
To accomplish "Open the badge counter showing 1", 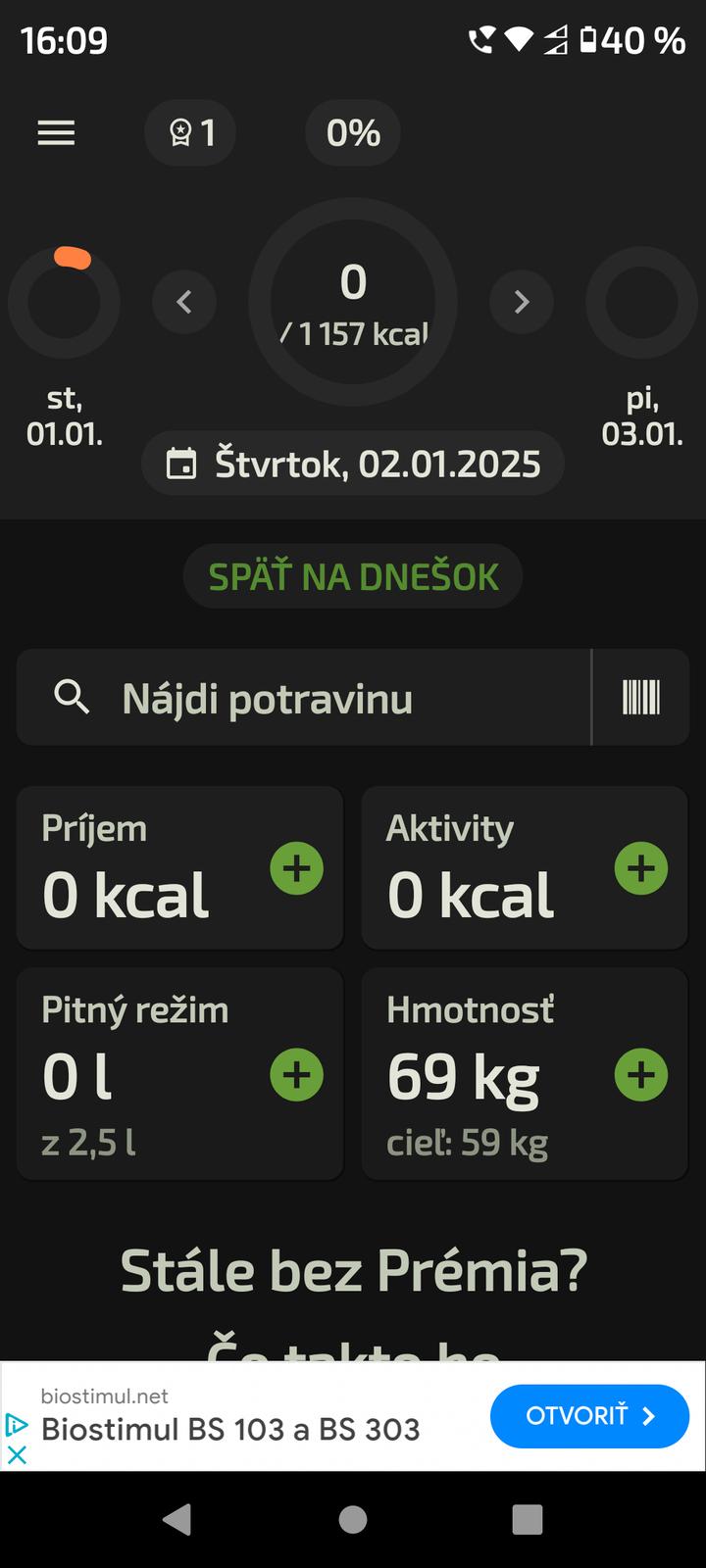I will click(x=190, y=133).
